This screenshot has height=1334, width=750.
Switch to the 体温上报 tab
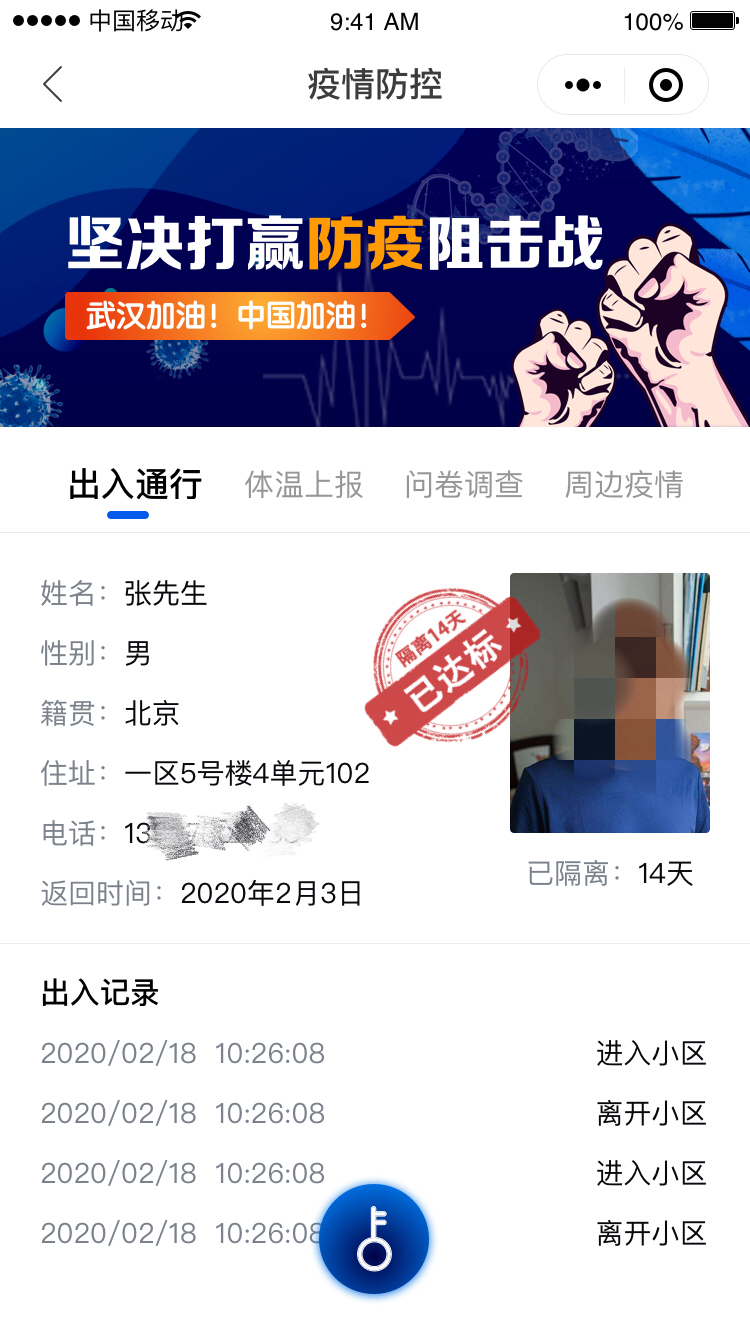304,485
